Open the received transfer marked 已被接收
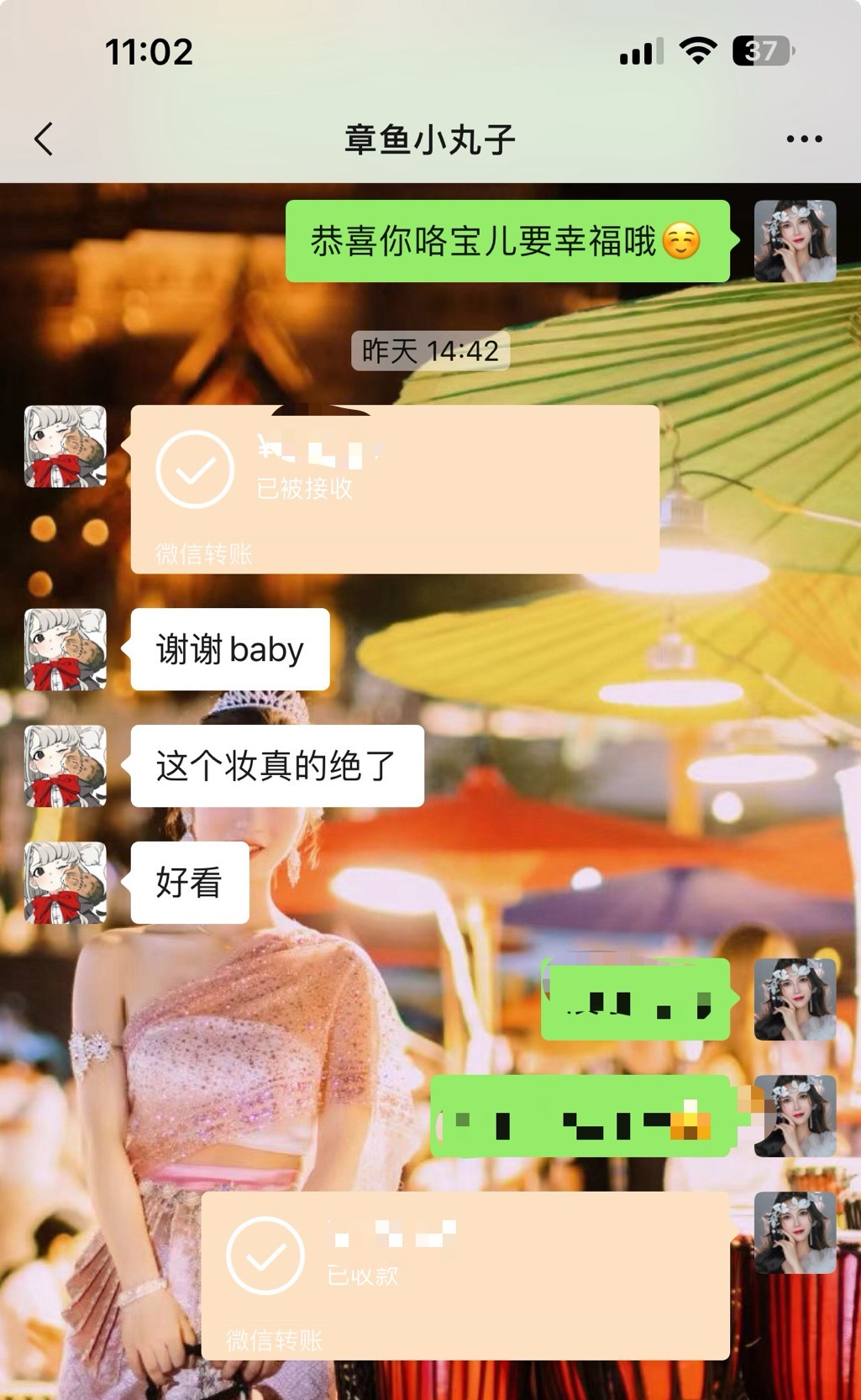This screenshot has height=1400, width=861. (x=395, y=490)
